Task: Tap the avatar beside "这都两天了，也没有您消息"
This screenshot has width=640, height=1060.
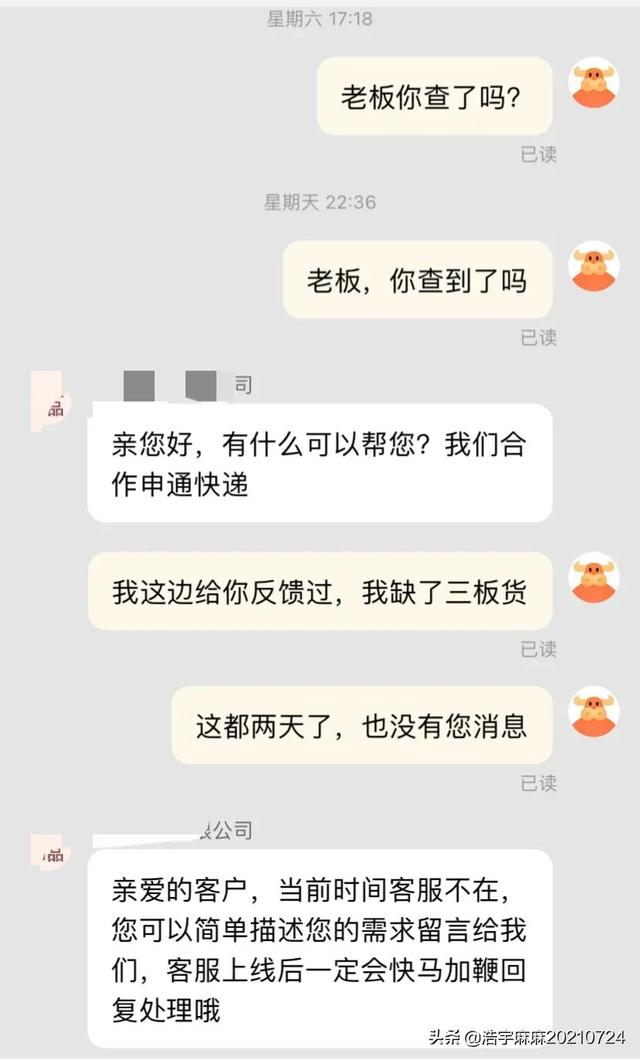Action: (x=594, y=711)
